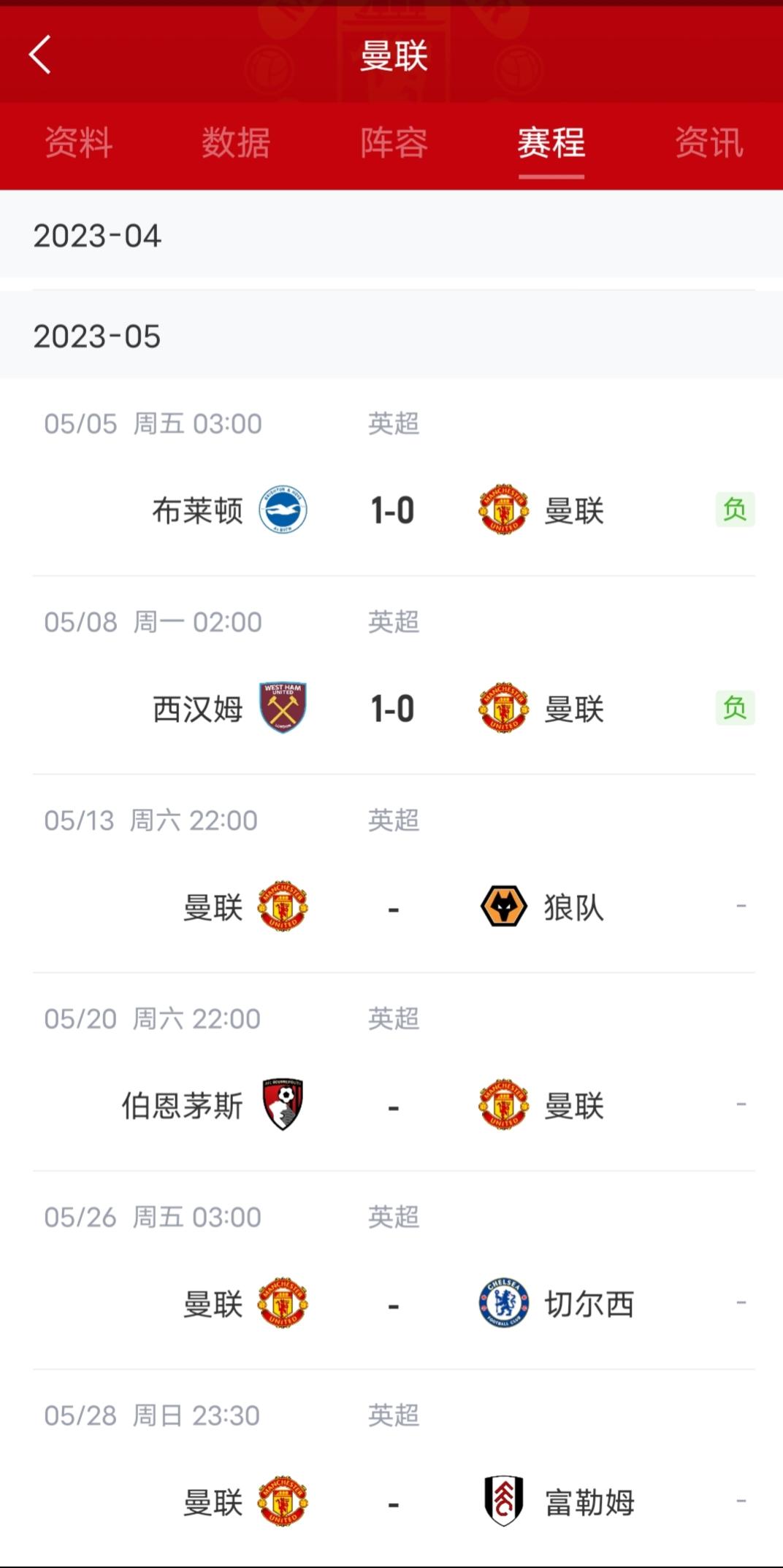Switch to the 数据 tab
Screen dimensions: 783x1568
coord(236,142)
